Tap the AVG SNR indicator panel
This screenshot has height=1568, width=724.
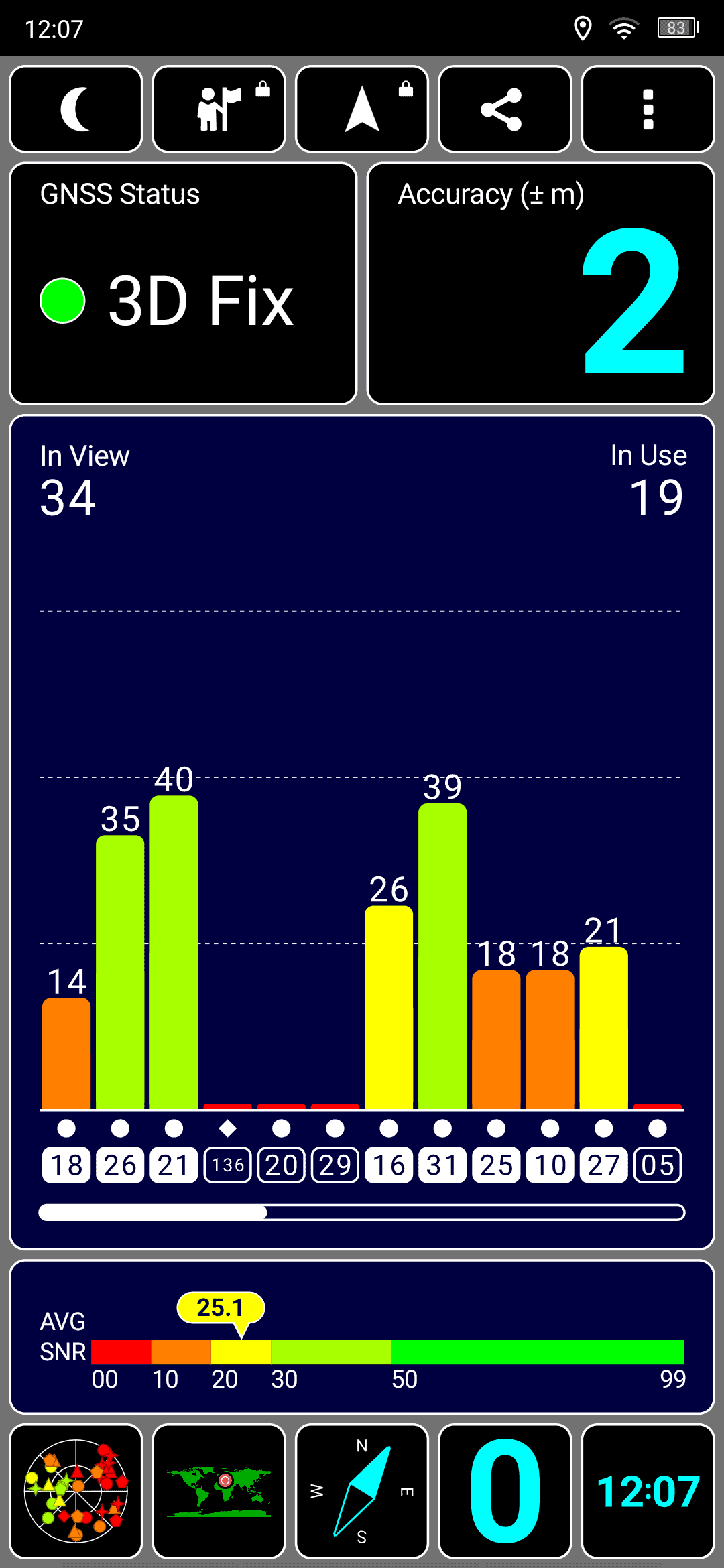[x=362, y=1337]
